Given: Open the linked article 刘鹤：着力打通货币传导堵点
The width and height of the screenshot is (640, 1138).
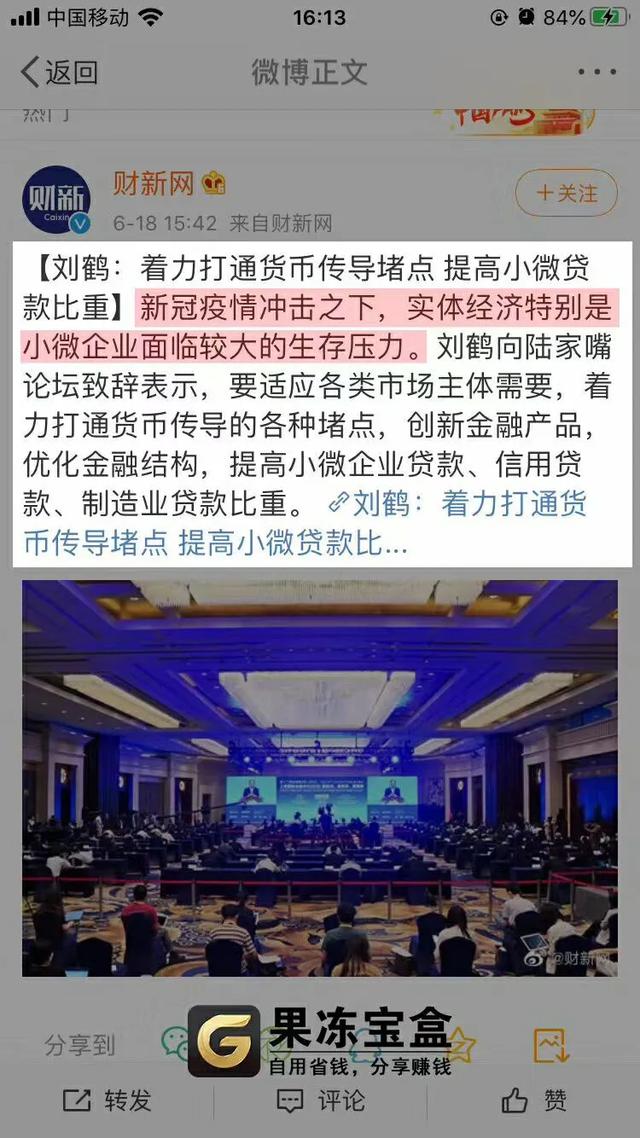Looking at the screenshot, I should coord(470,504).
